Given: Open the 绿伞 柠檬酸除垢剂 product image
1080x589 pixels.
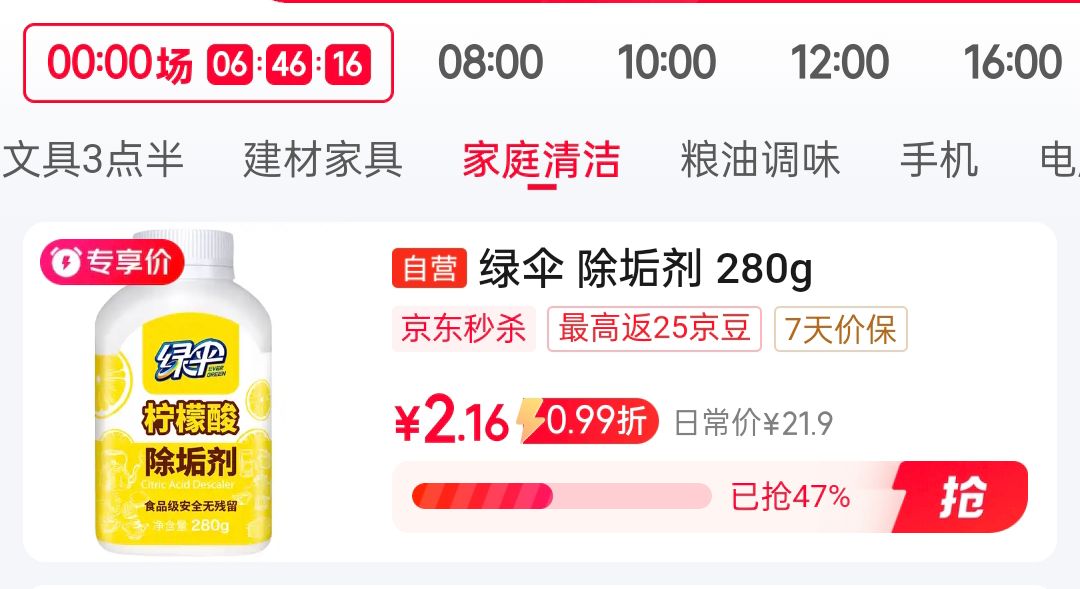Looking at the screenshot, I should pyautogui.click(x=183, y=393).
